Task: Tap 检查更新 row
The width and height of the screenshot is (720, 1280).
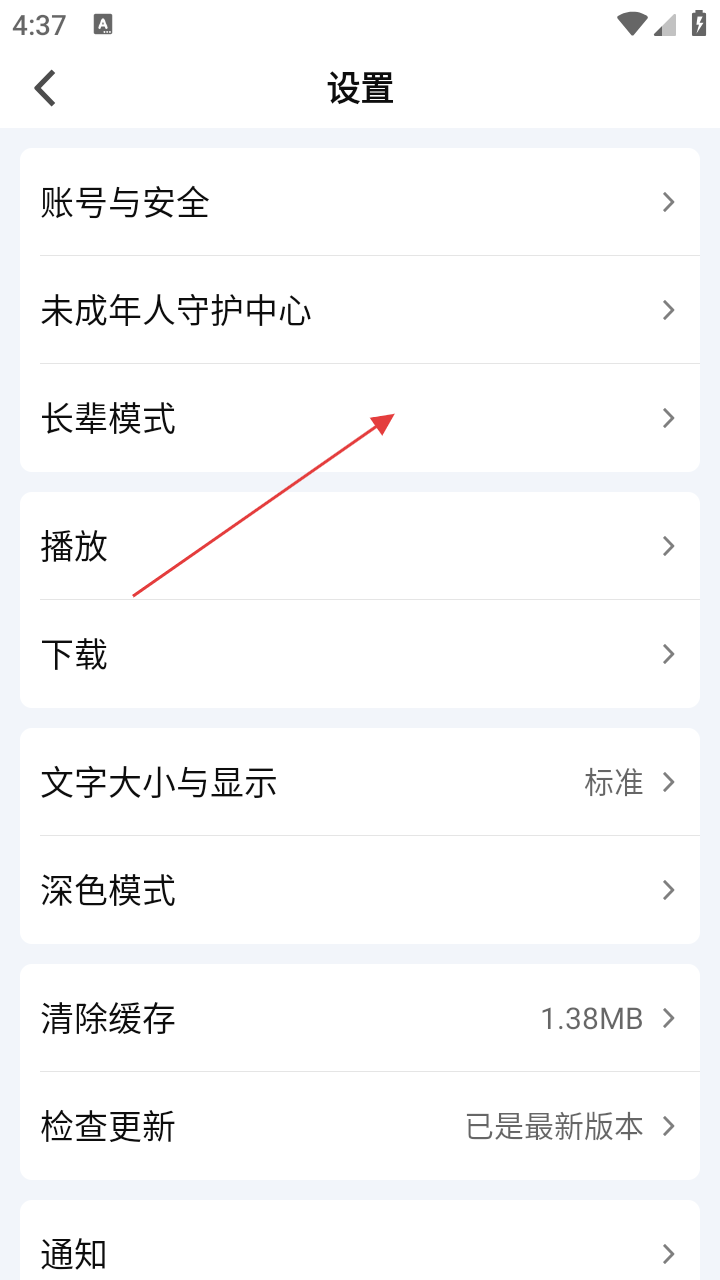Action: coord(360,1126)
